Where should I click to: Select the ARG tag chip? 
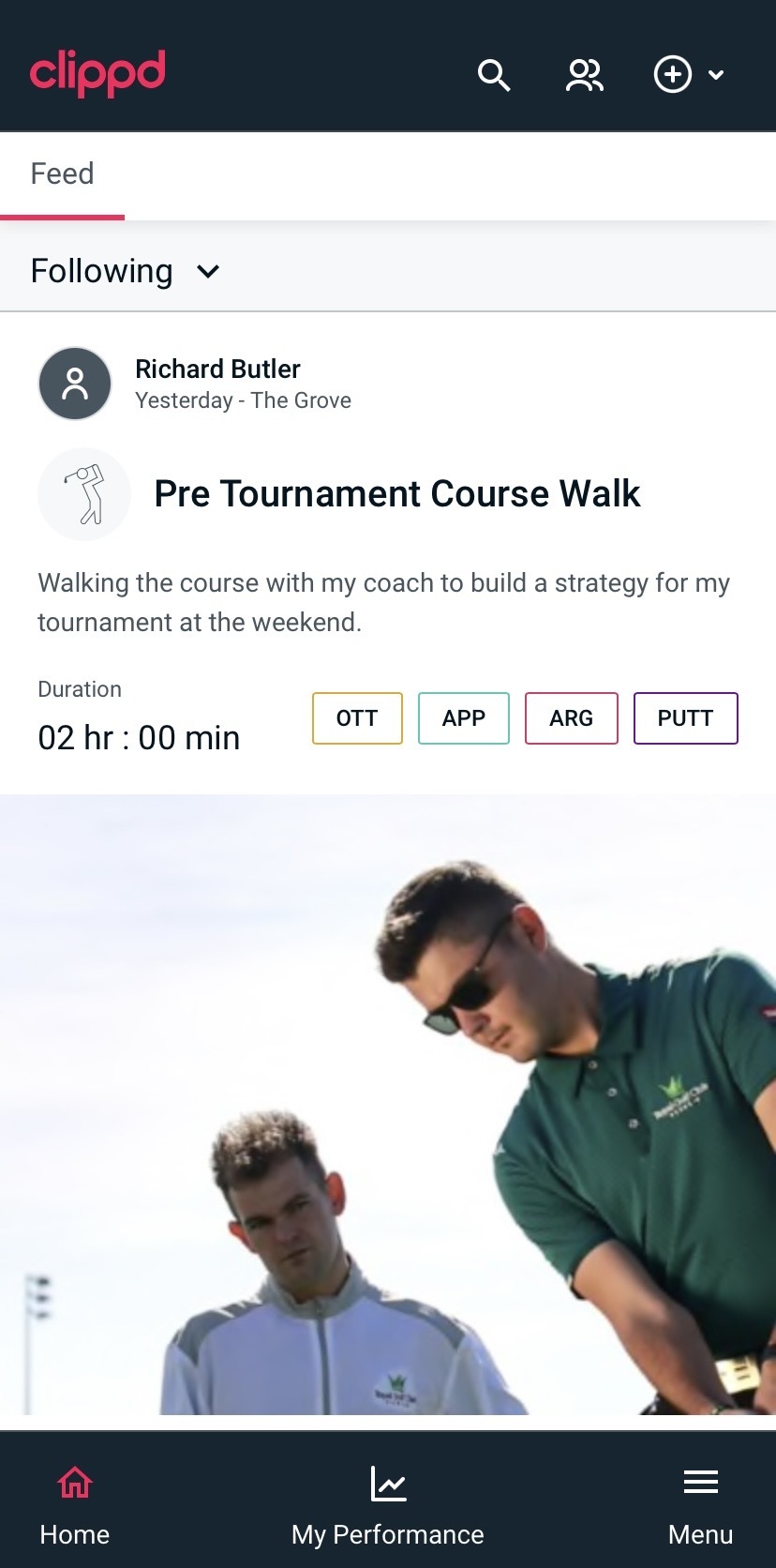pyautogui.click(x=572, y=718)
